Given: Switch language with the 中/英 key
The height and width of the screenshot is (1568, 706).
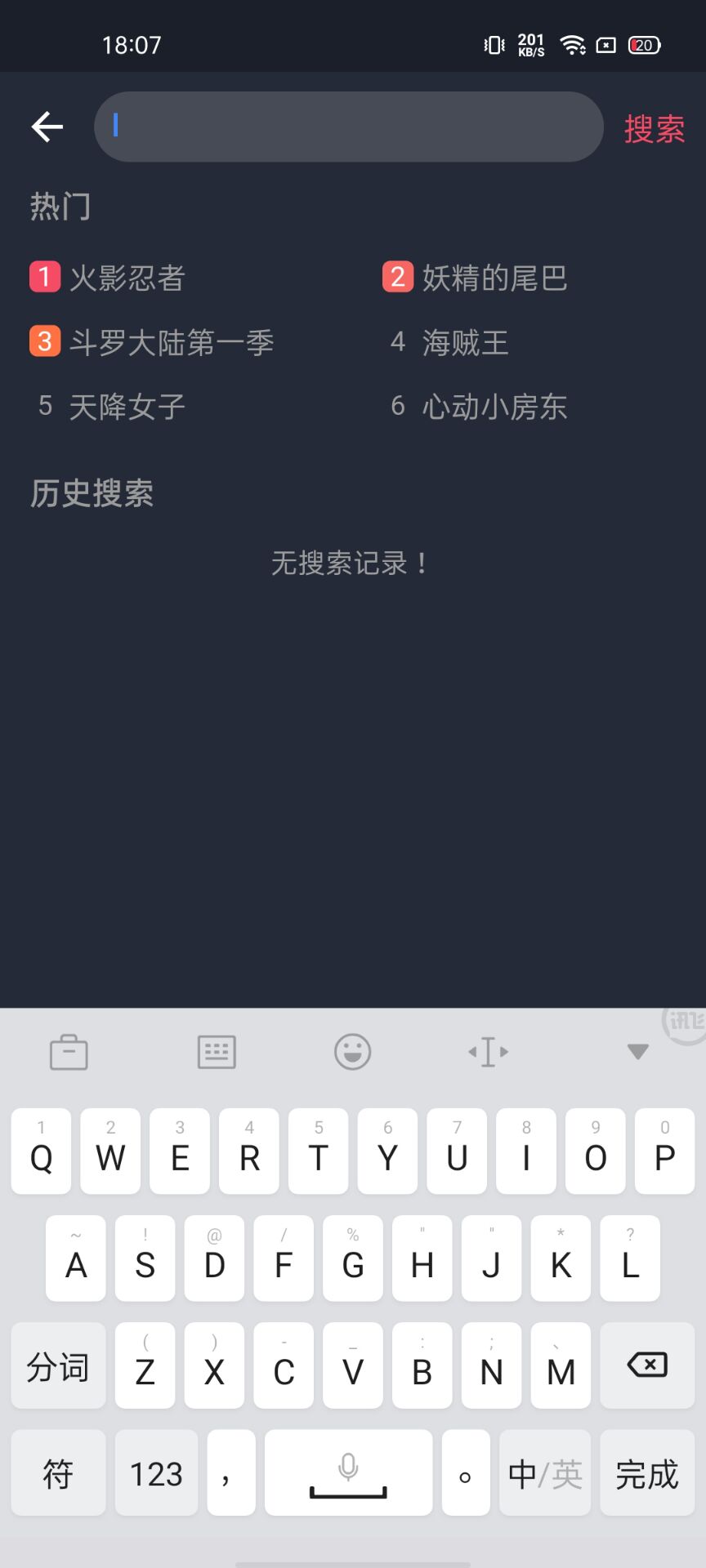Looking at the screenshot, I should 545,1472.
